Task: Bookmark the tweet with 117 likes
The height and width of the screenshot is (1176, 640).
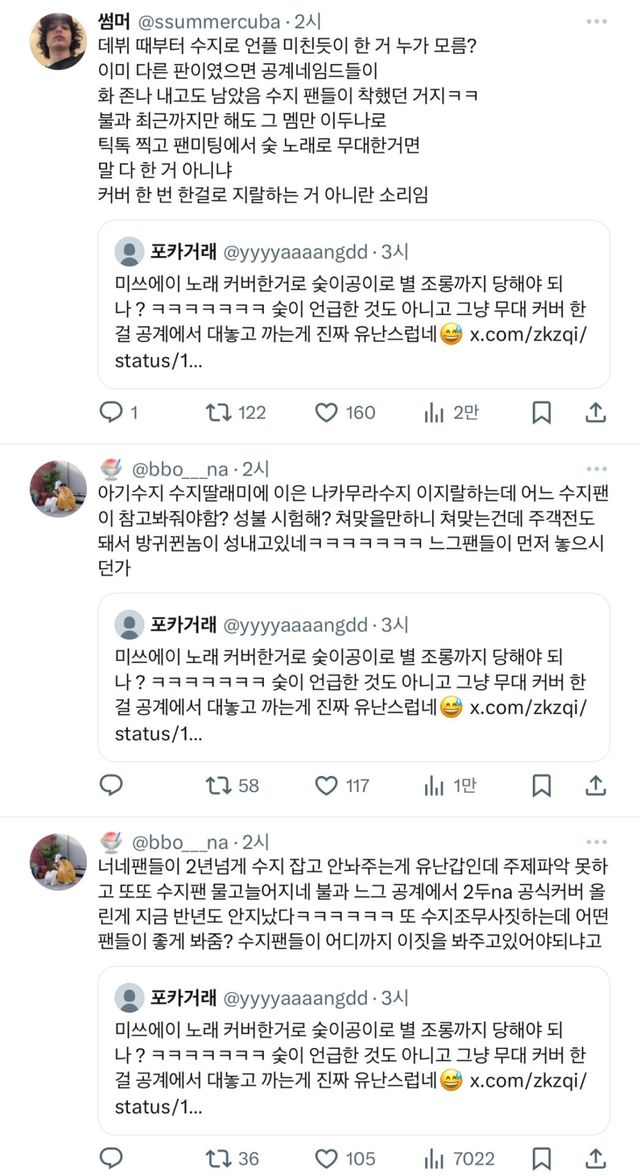Action: pos(541,786)
